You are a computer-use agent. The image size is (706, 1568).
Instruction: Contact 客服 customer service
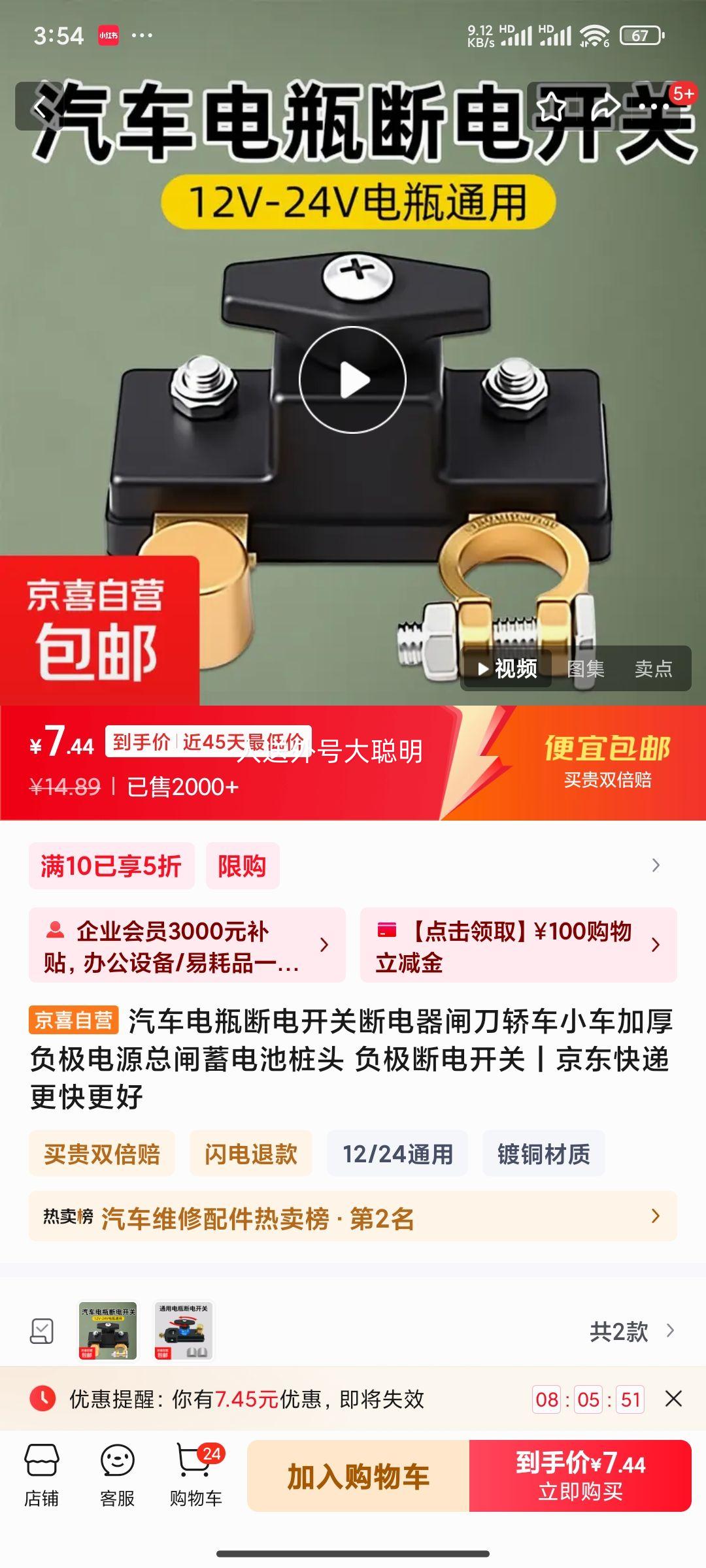tap(117, 1475)
